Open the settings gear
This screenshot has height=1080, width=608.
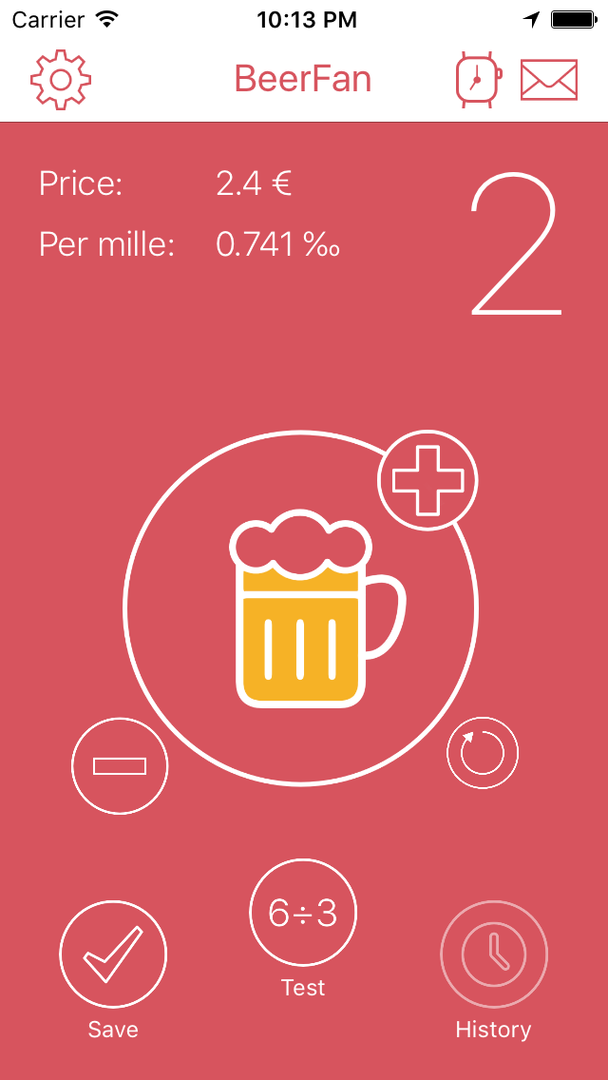click(61, 78)
